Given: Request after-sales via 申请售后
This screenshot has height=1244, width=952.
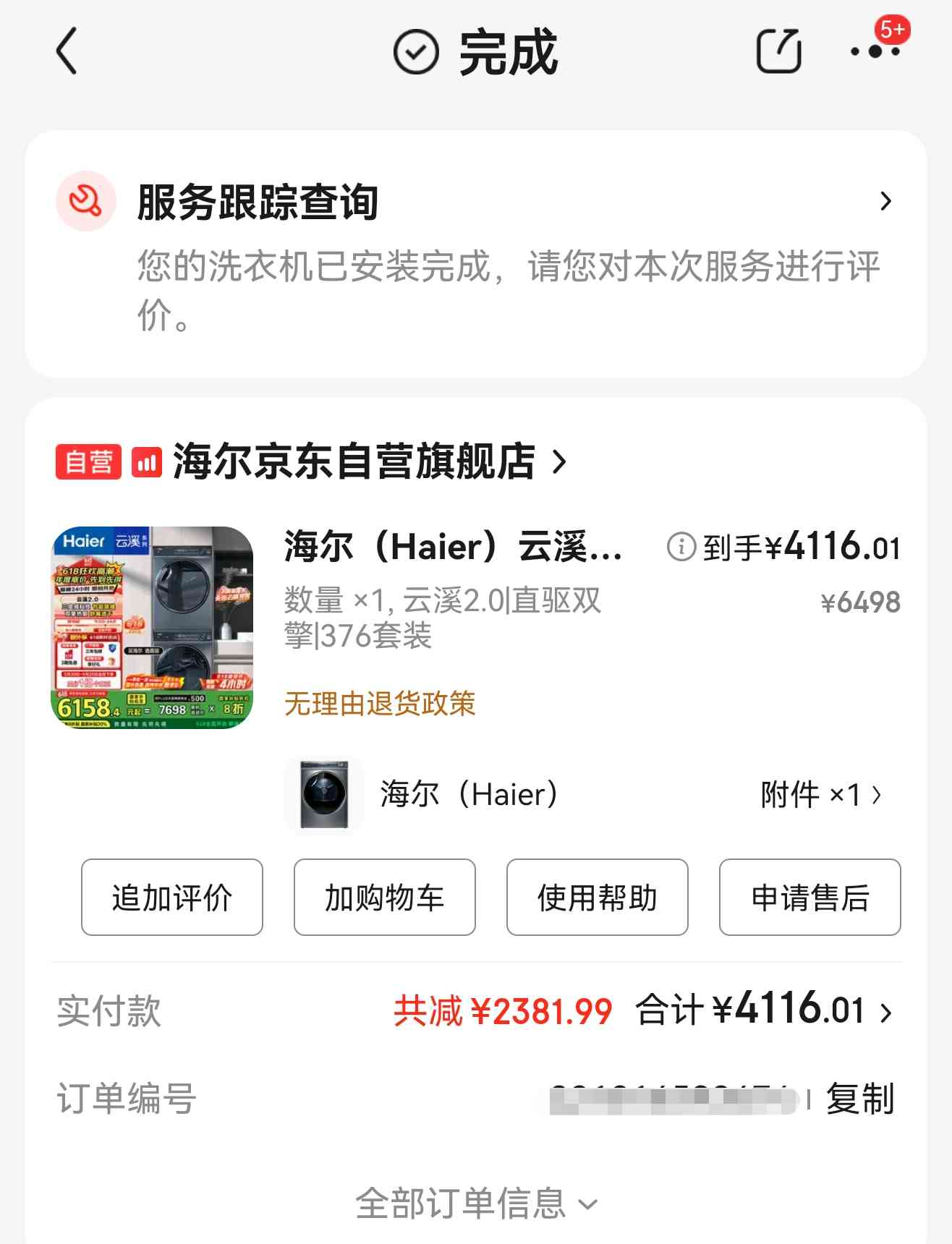Looking at the screenshot, I should coord(809,898).
